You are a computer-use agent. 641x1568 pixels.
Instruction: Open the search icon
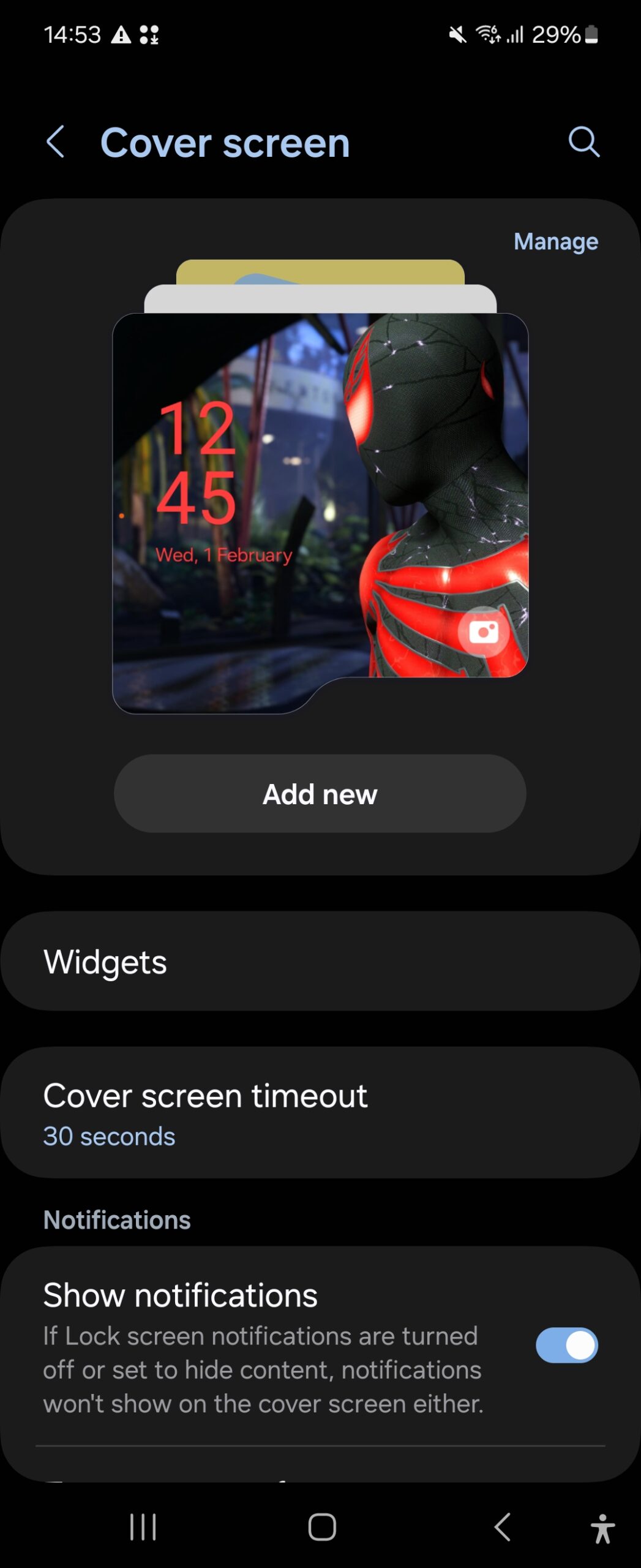(x=583, y=142)
